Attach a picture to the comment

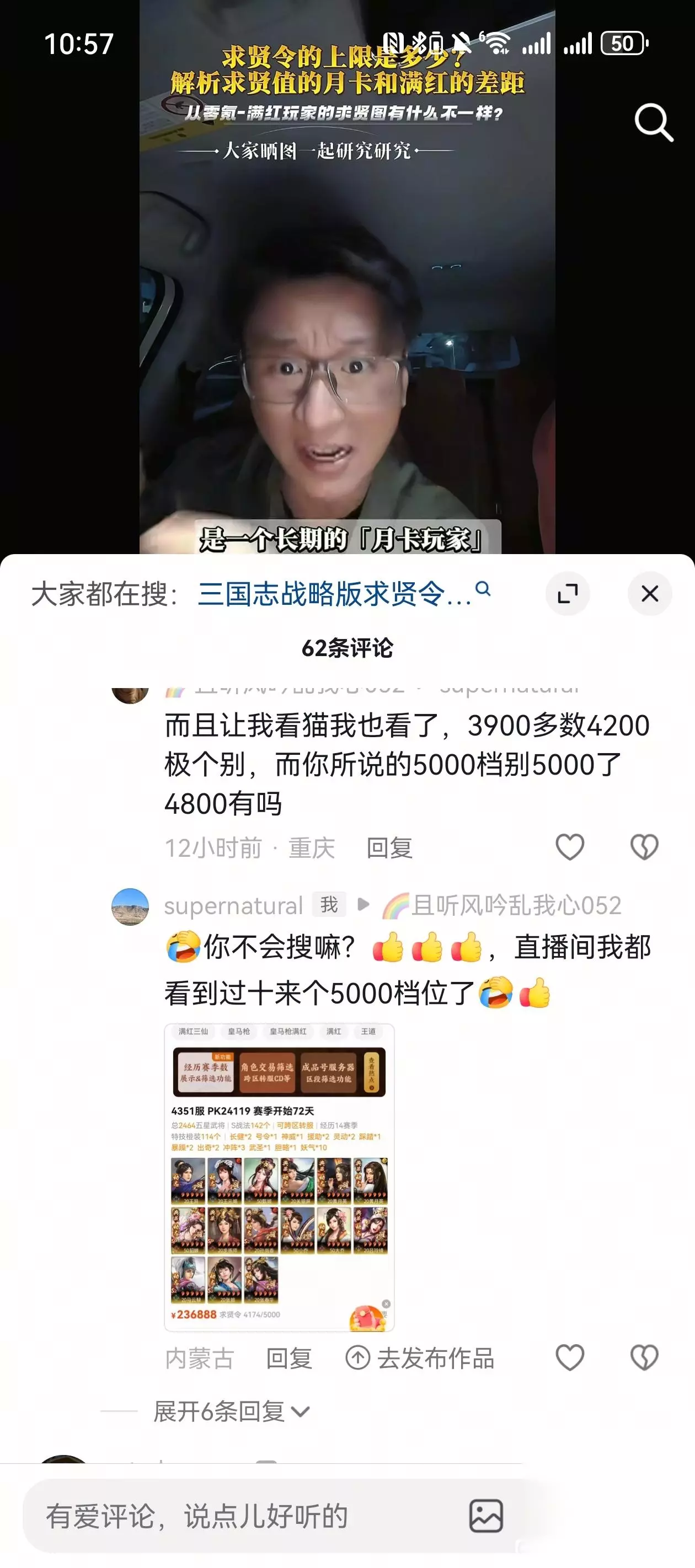click(486, 1516)
